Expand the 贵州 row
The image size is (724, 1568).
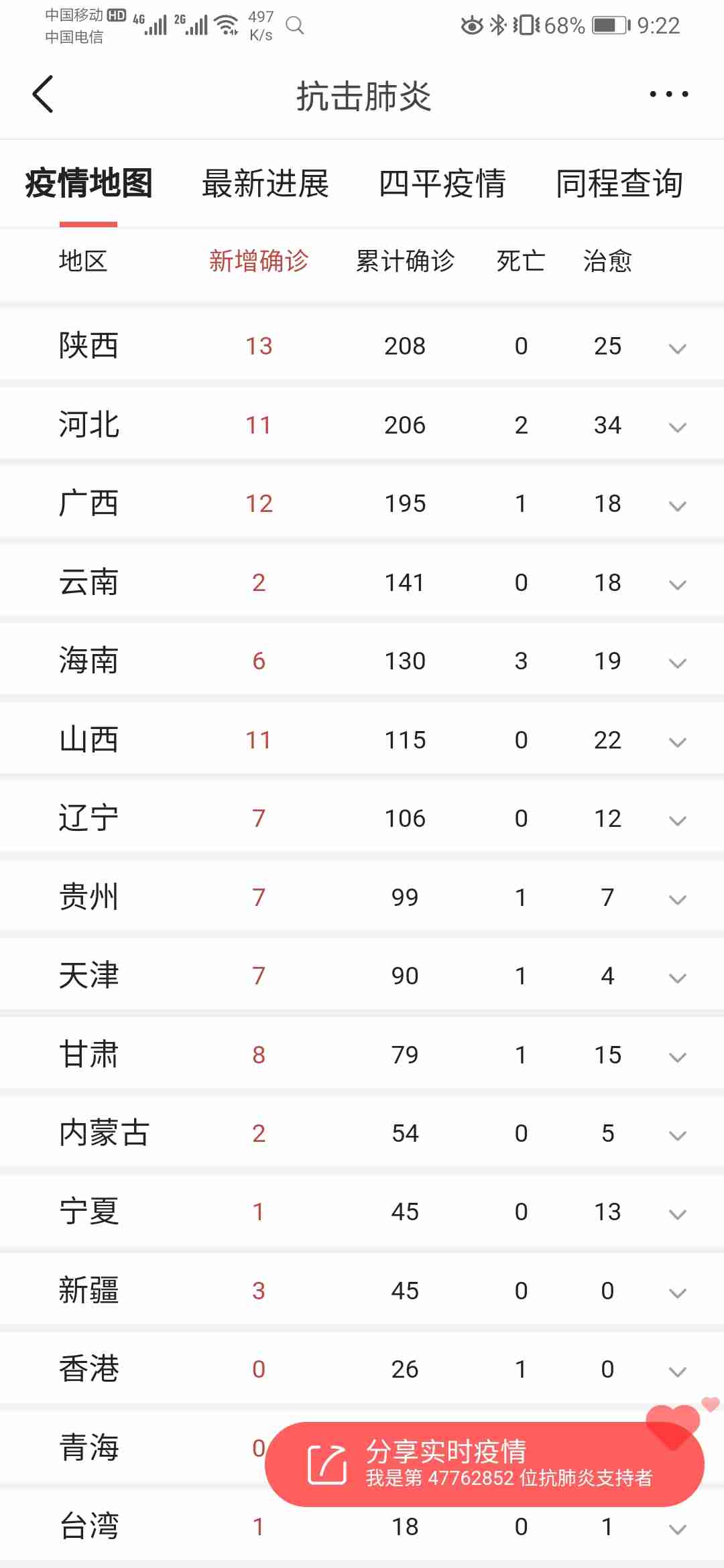coord(677,899)
